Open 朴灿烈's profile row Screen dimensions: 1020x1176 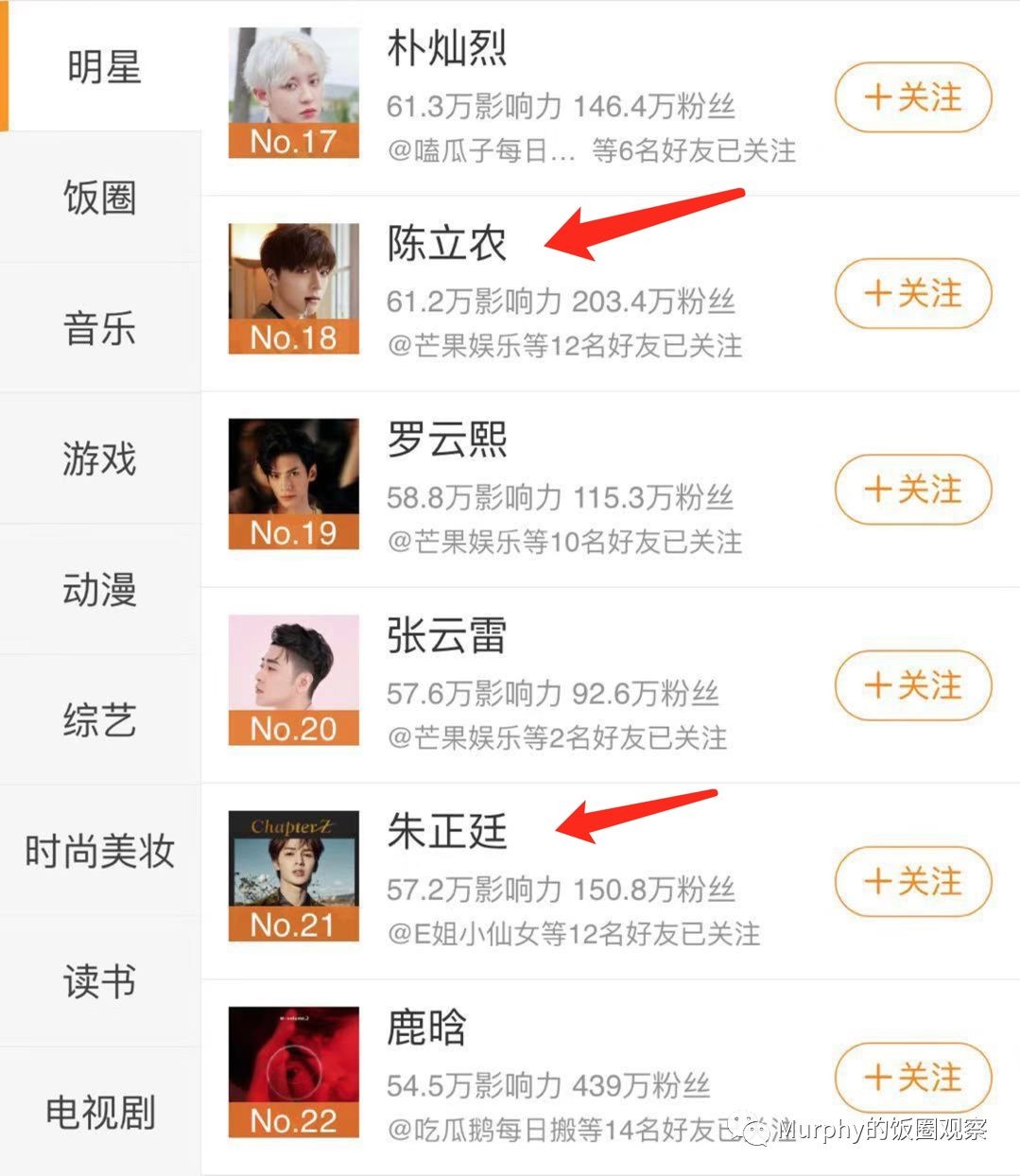coord(446,49)
